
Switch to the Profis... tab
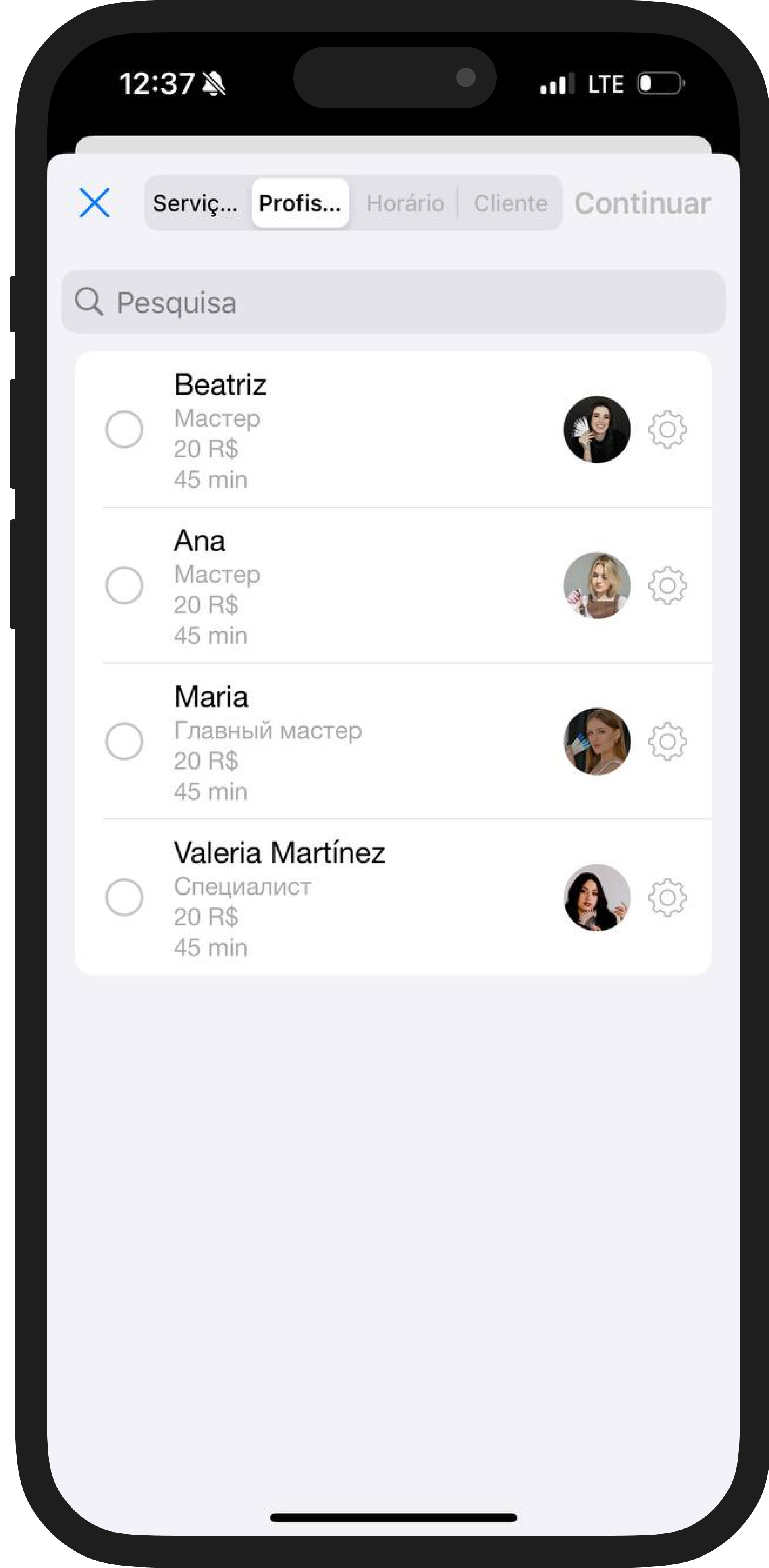click(300, 203)
